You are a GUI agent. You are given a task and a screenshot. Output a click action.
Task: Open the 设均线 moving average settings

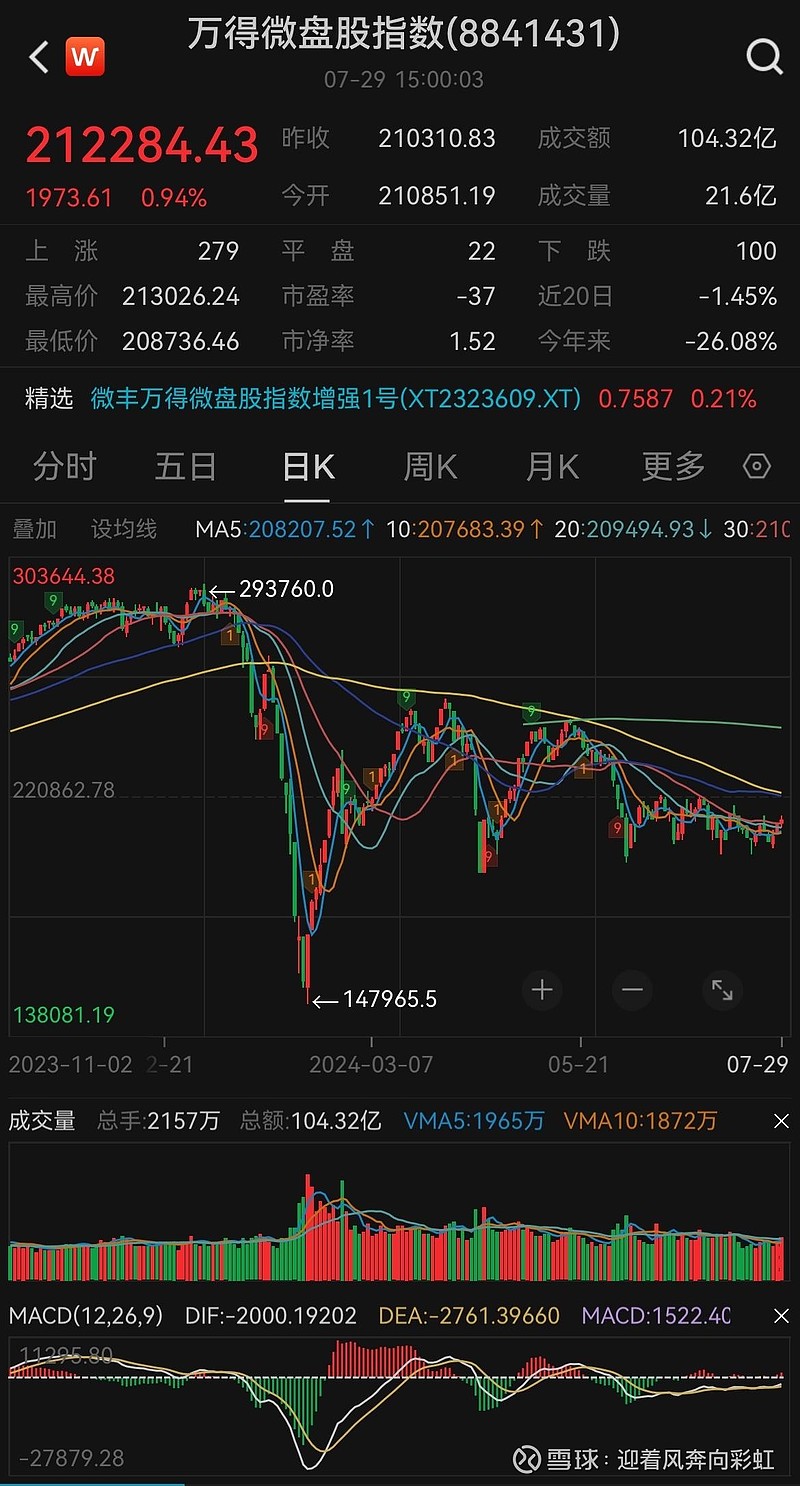(123, 529)
